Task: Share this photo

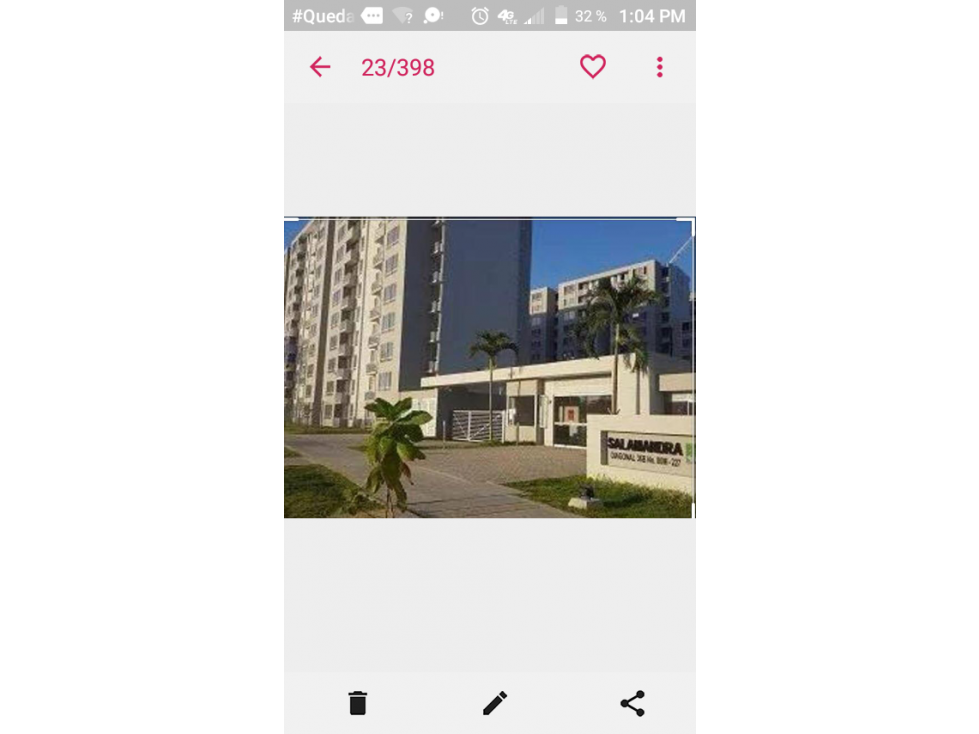Action: pyautogui.click(x=632, y=703)
